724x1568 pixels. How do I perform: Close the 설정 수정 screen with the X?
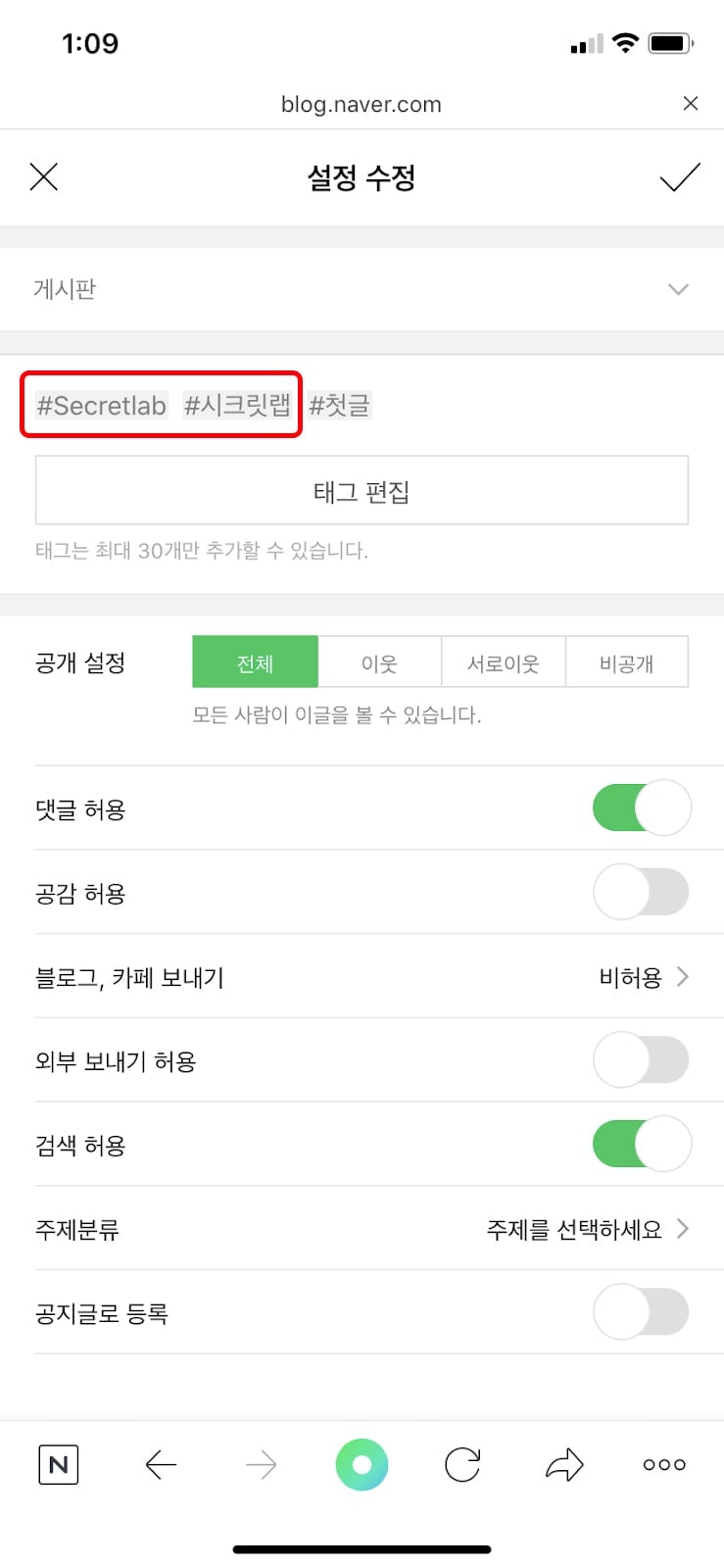44,176
